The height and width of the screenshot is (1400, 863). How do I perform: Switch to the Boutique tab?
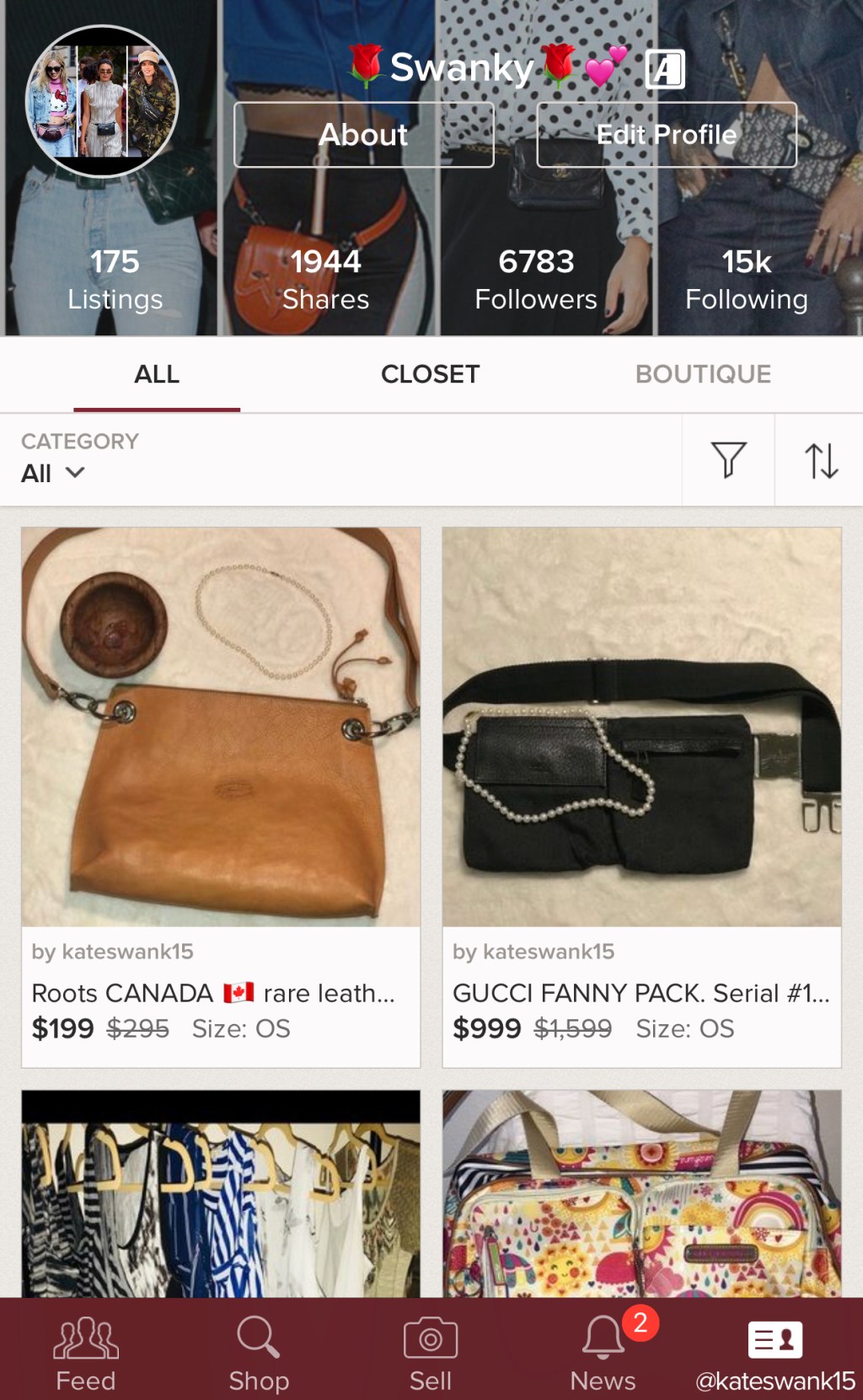pyautogui.click(x=703, y=374)
